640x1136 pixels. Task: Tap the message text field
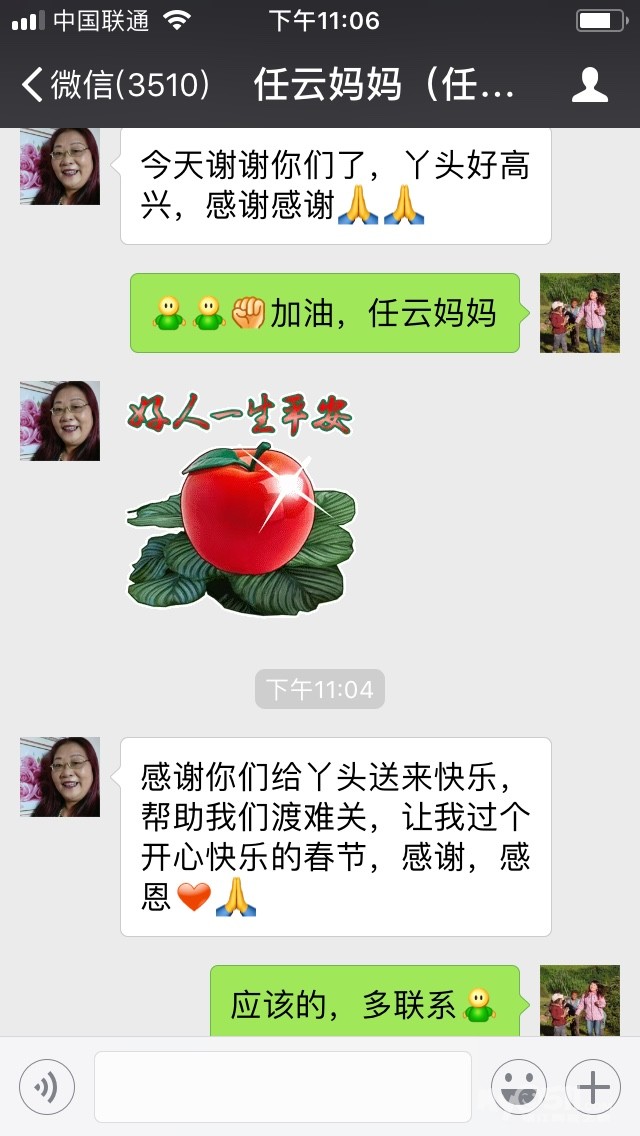point(282,1086)
